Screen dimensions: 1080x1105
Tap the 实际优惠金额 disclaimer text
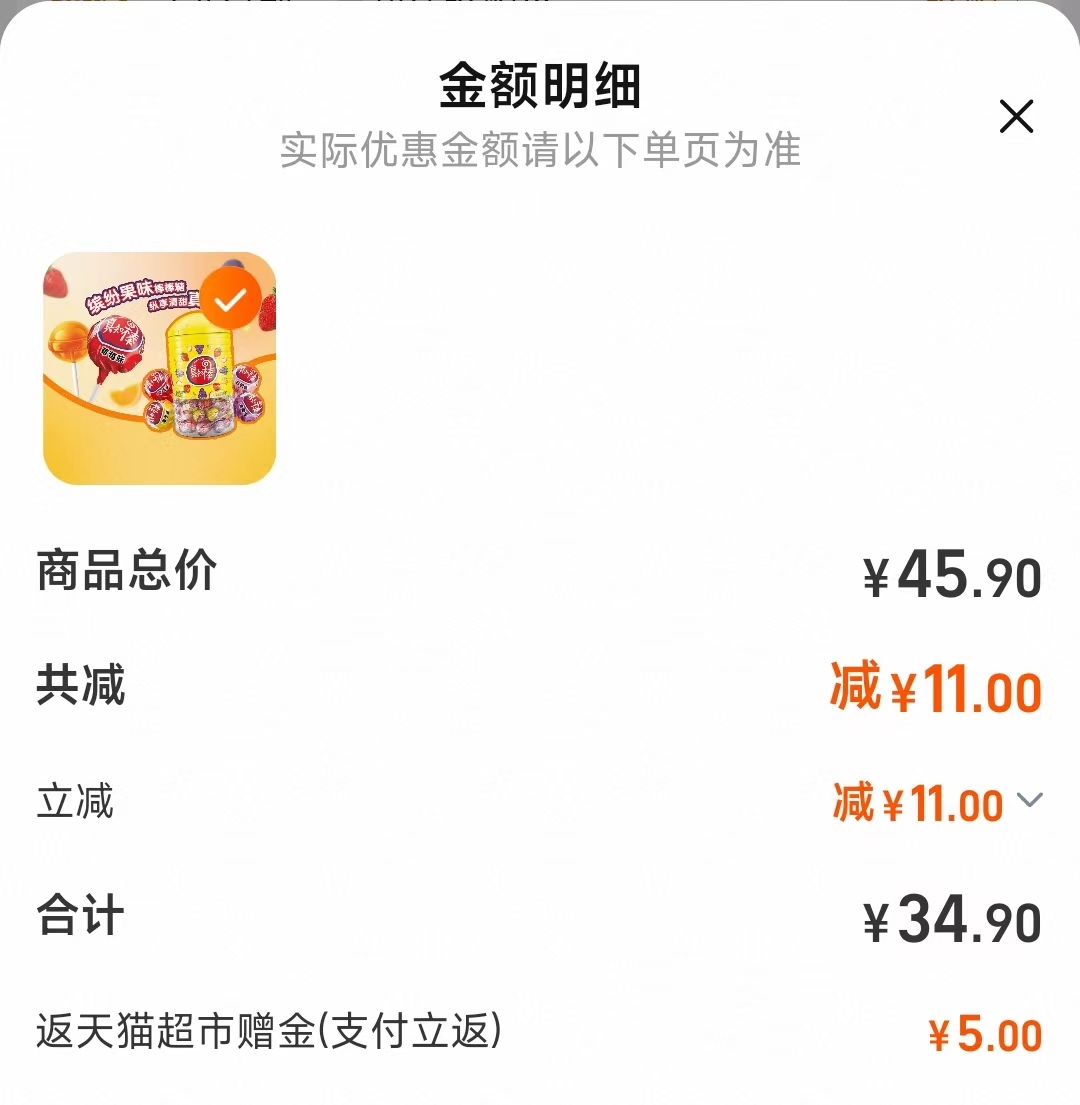[540, 150]
